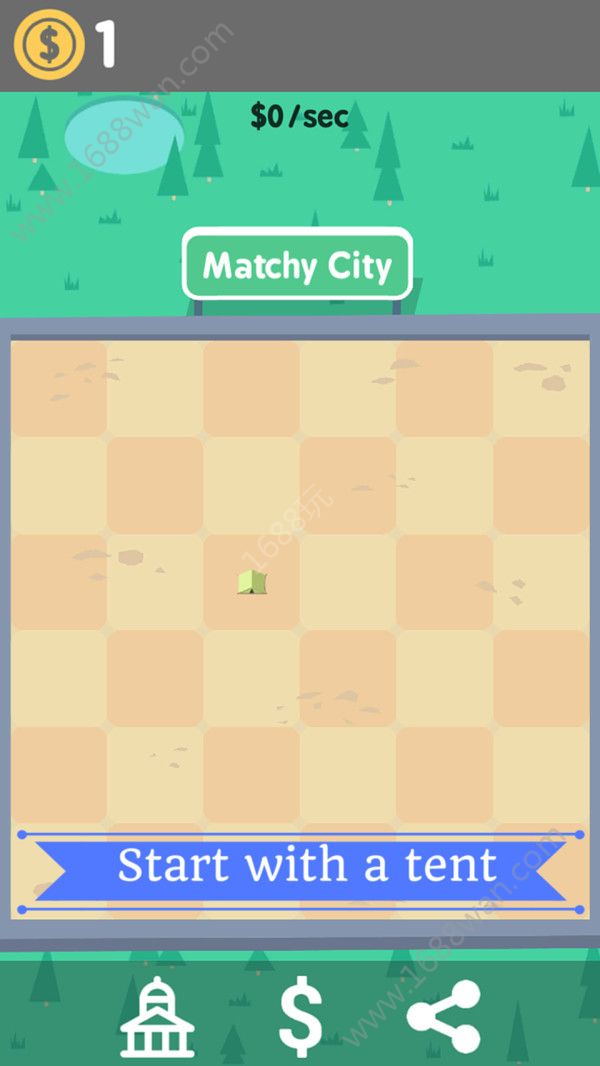Open the dollar sign shop

pyautogui.click(x=300, y=1018)
